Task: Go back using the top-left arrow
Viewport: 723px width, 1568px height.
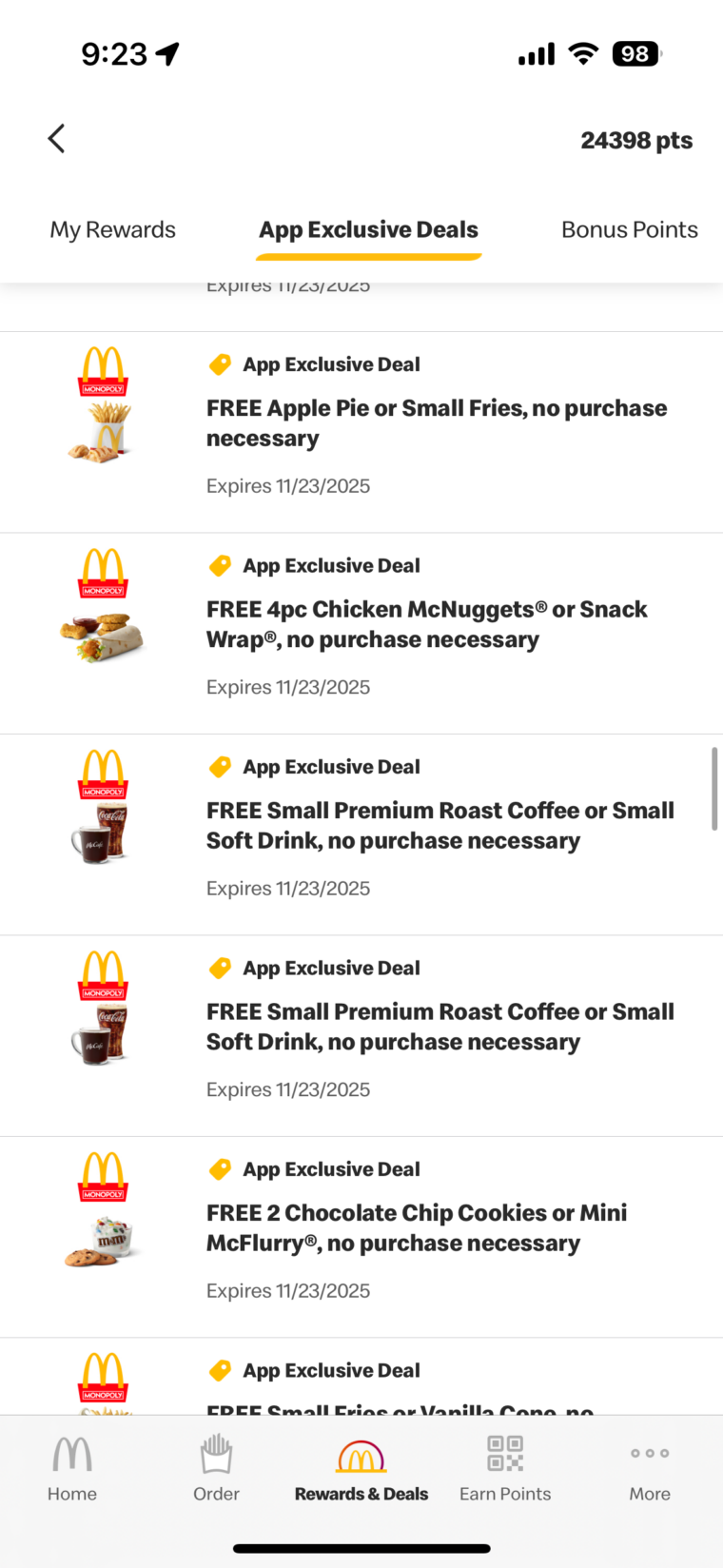Action: [56, 139]
